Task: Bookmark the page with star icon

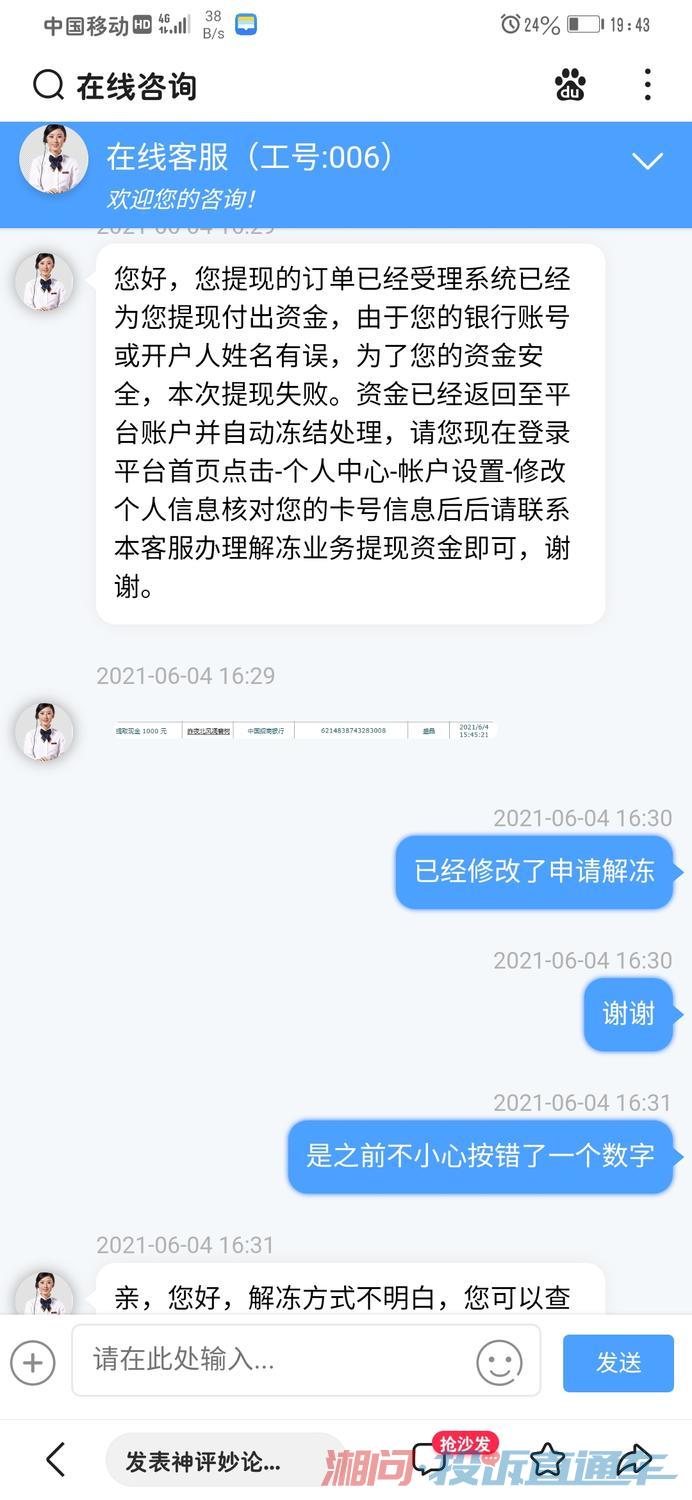Action: click(x=548, y=1461)
